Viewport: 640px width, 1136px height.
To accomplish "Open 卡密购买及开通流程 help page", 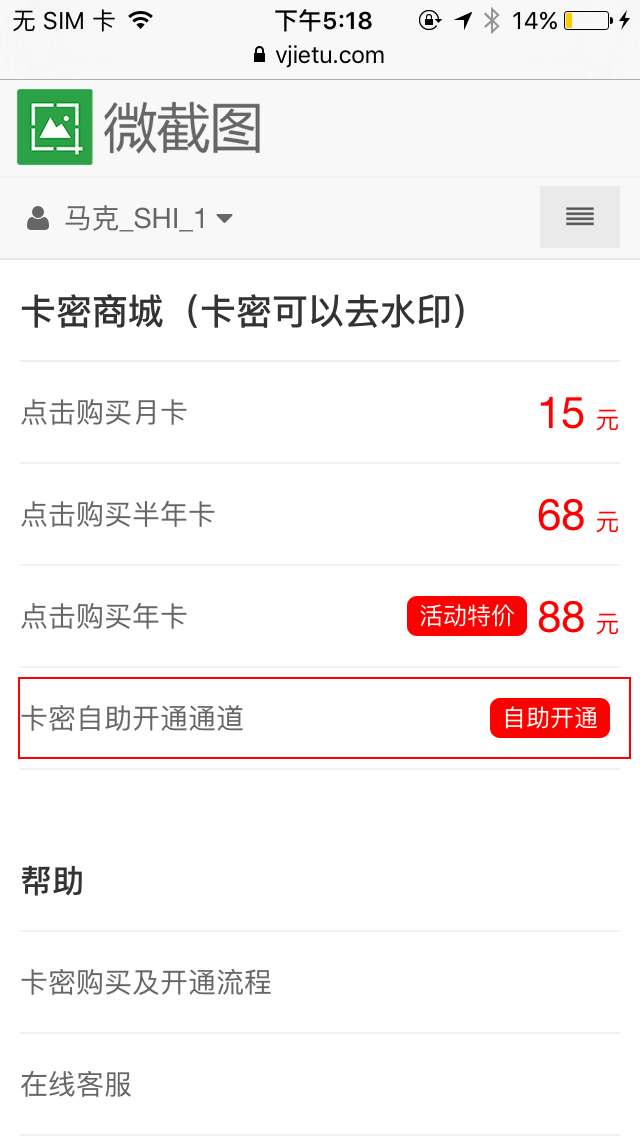I will tap(146, 982).
